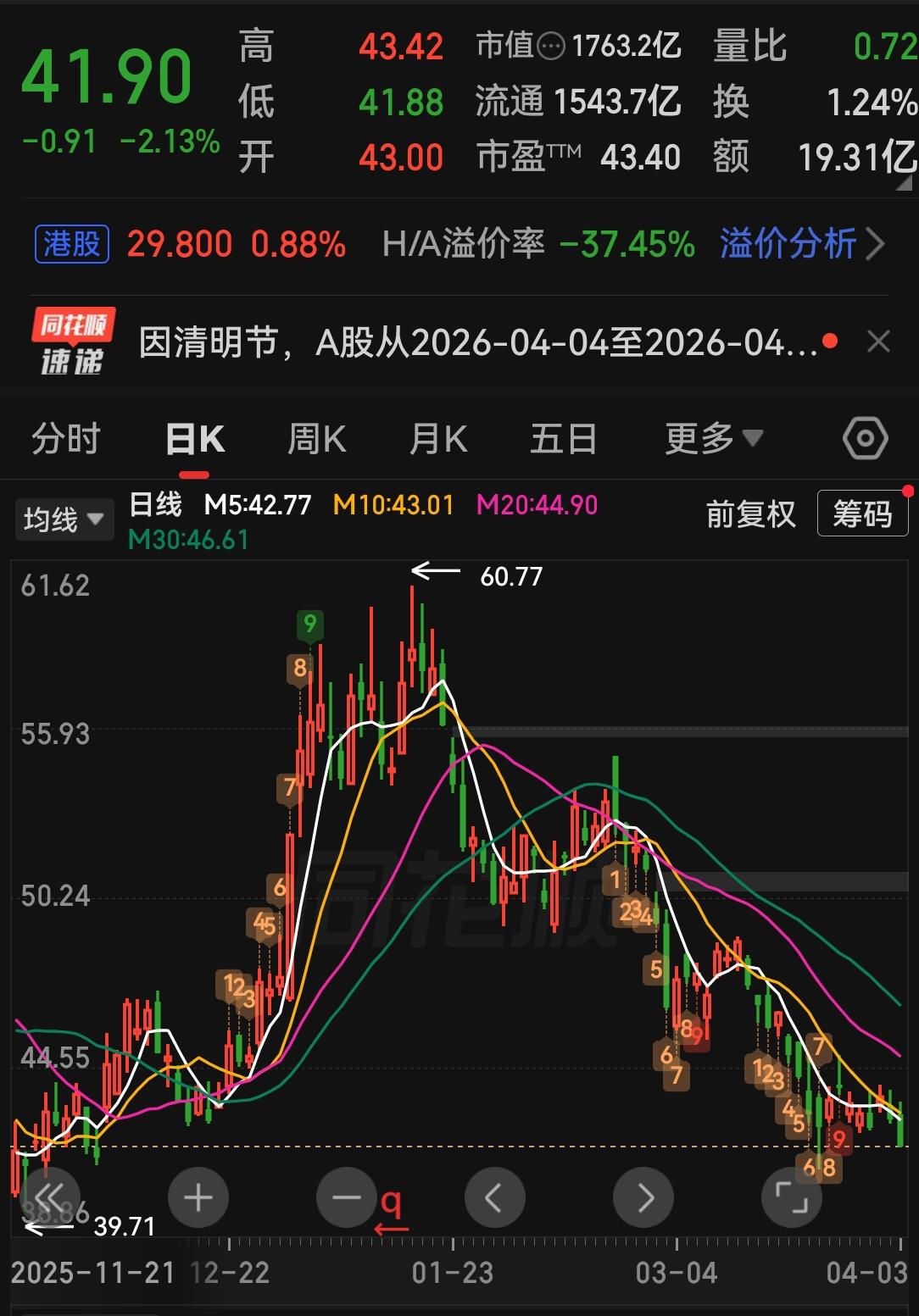Toggle 前复权 price adjustment mode

750,514
